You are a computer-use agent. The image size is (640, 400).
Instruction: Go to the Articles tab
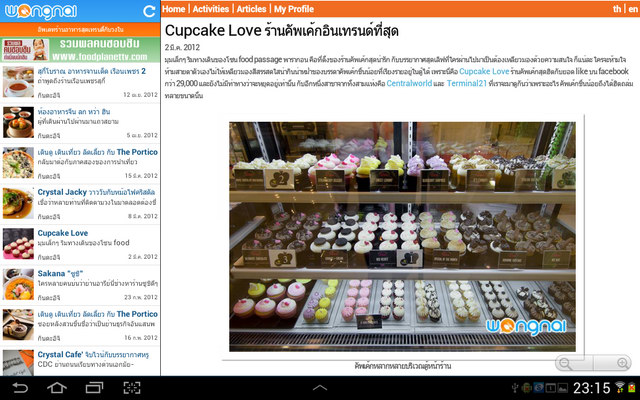pyautogui.click(x=251, y=9)
